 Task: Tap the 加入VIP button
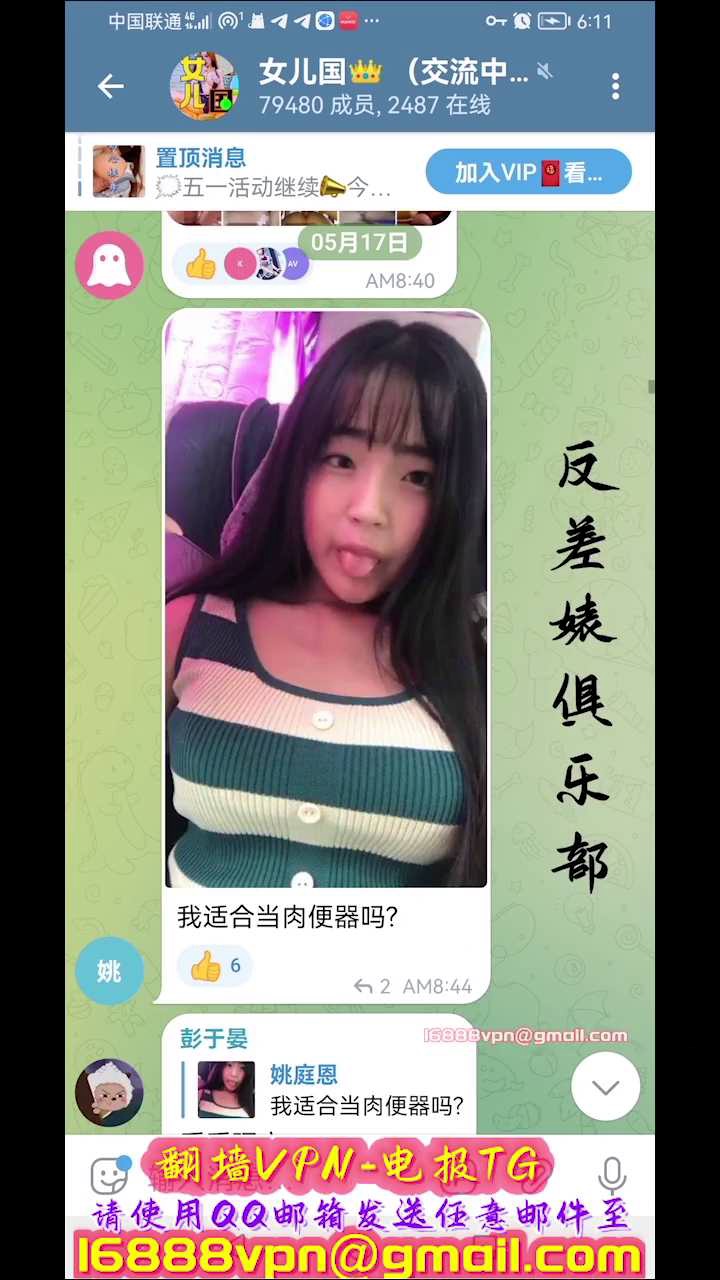click(x=528, y=172)
